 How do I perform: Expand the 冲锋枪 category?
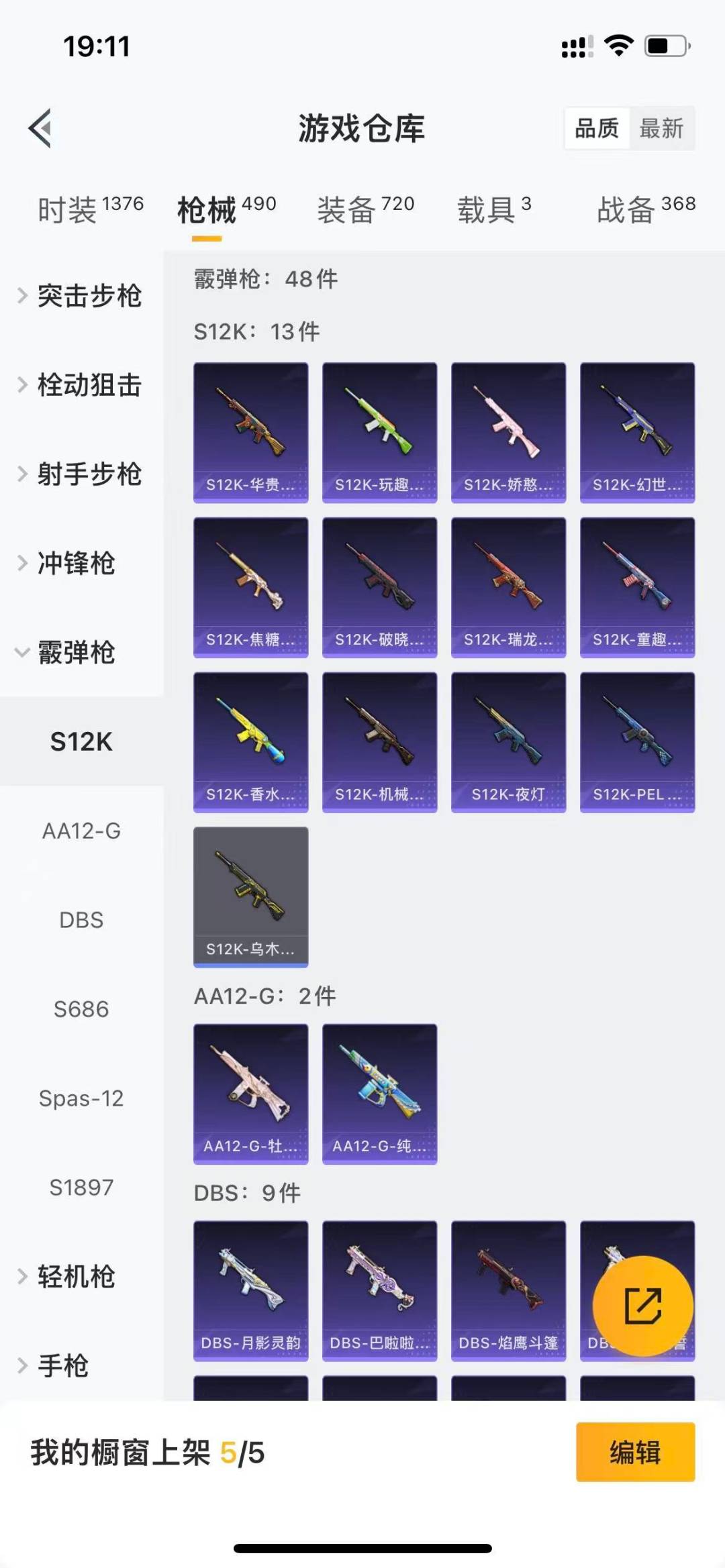pos(67,563)
